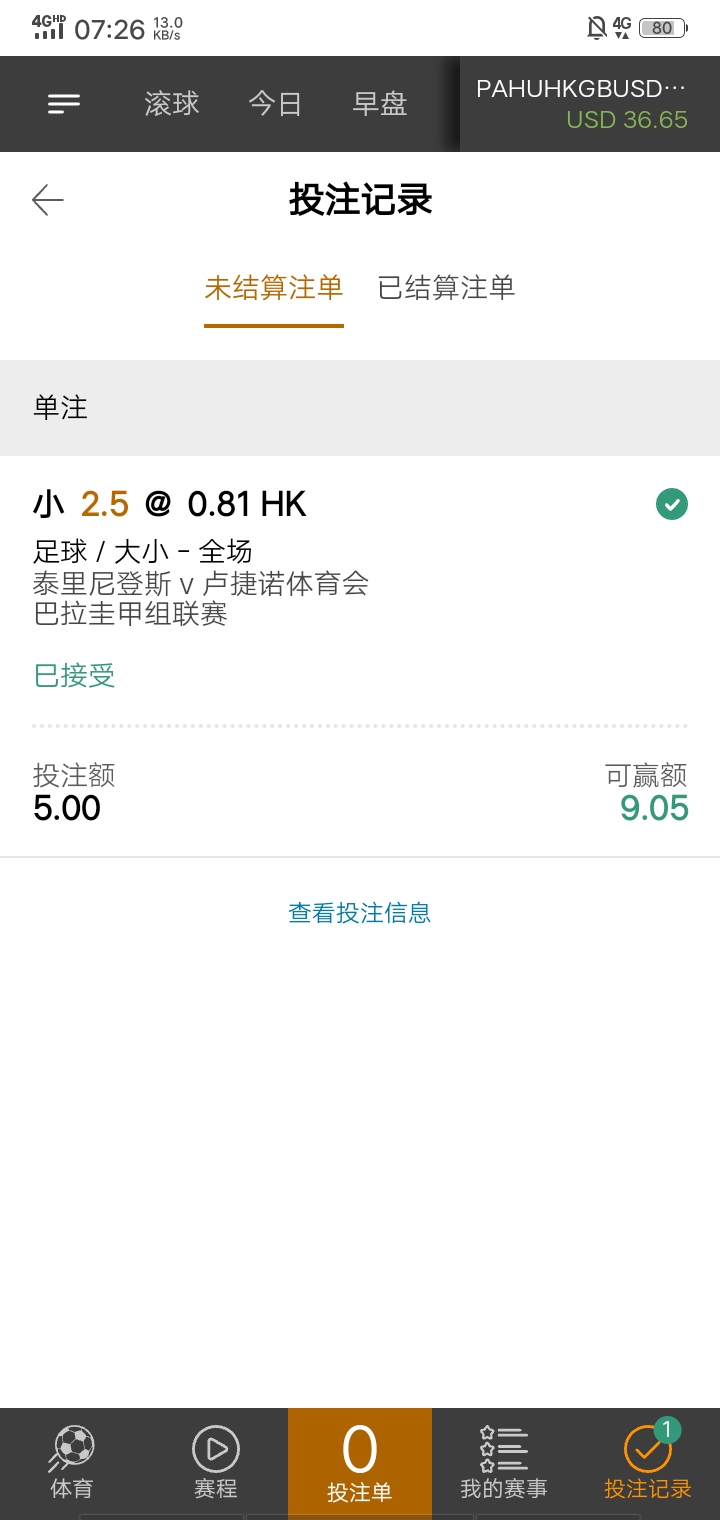Open the hamburger menu
This screenshot has height=1520, width=720.
[x=64, y=103]
